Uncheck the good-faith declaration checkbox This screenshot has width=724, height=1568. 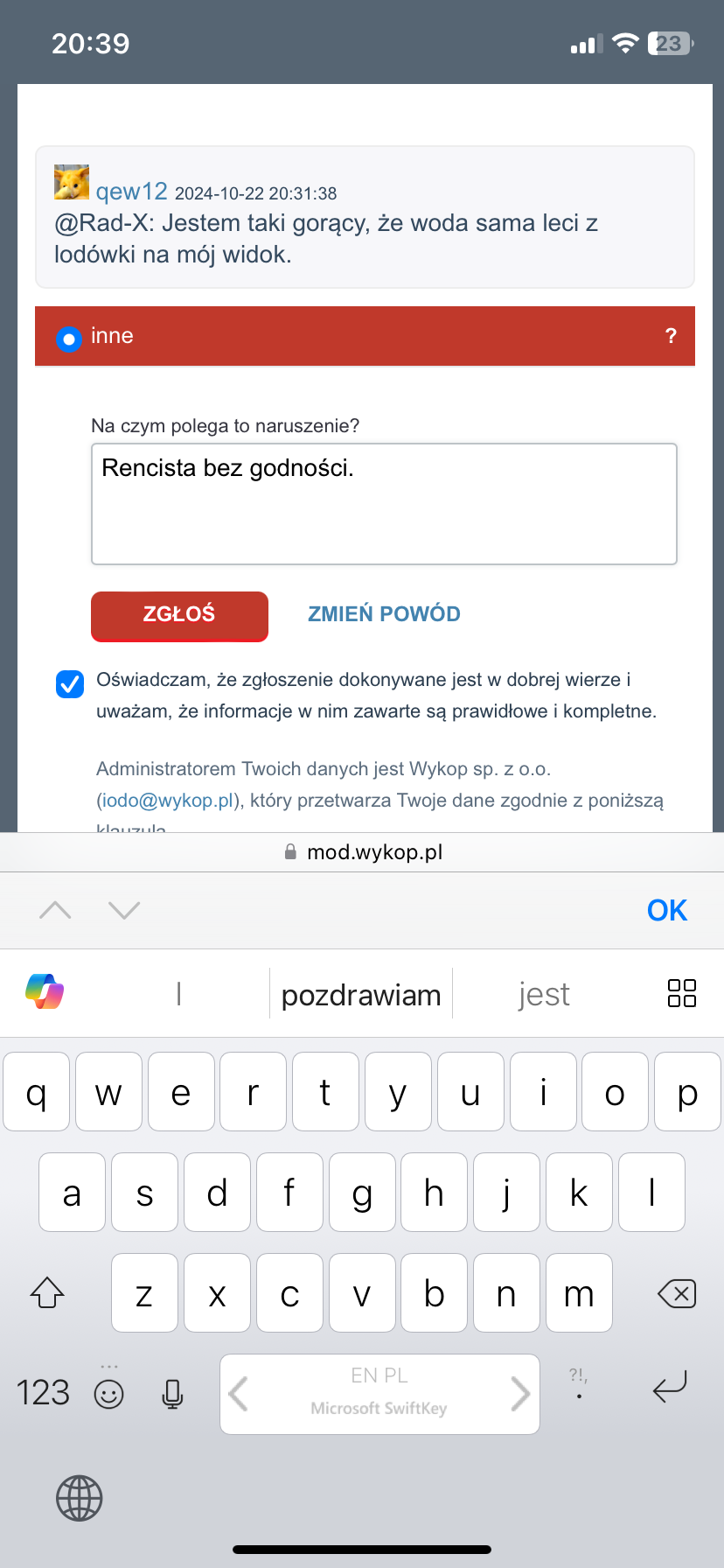tap(70, 684)
